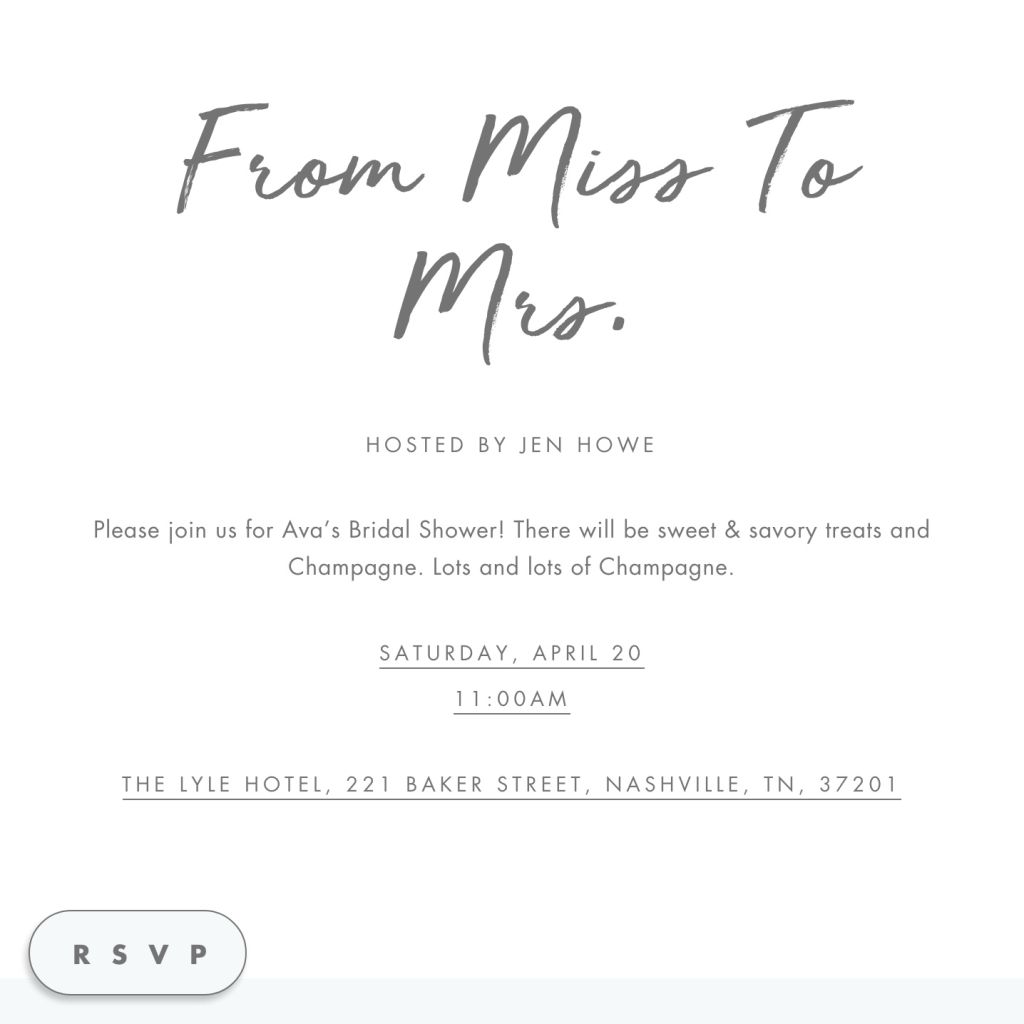1024x1024 pixels.
Task: Tap the RSVP button
Action: click(138, 953)
